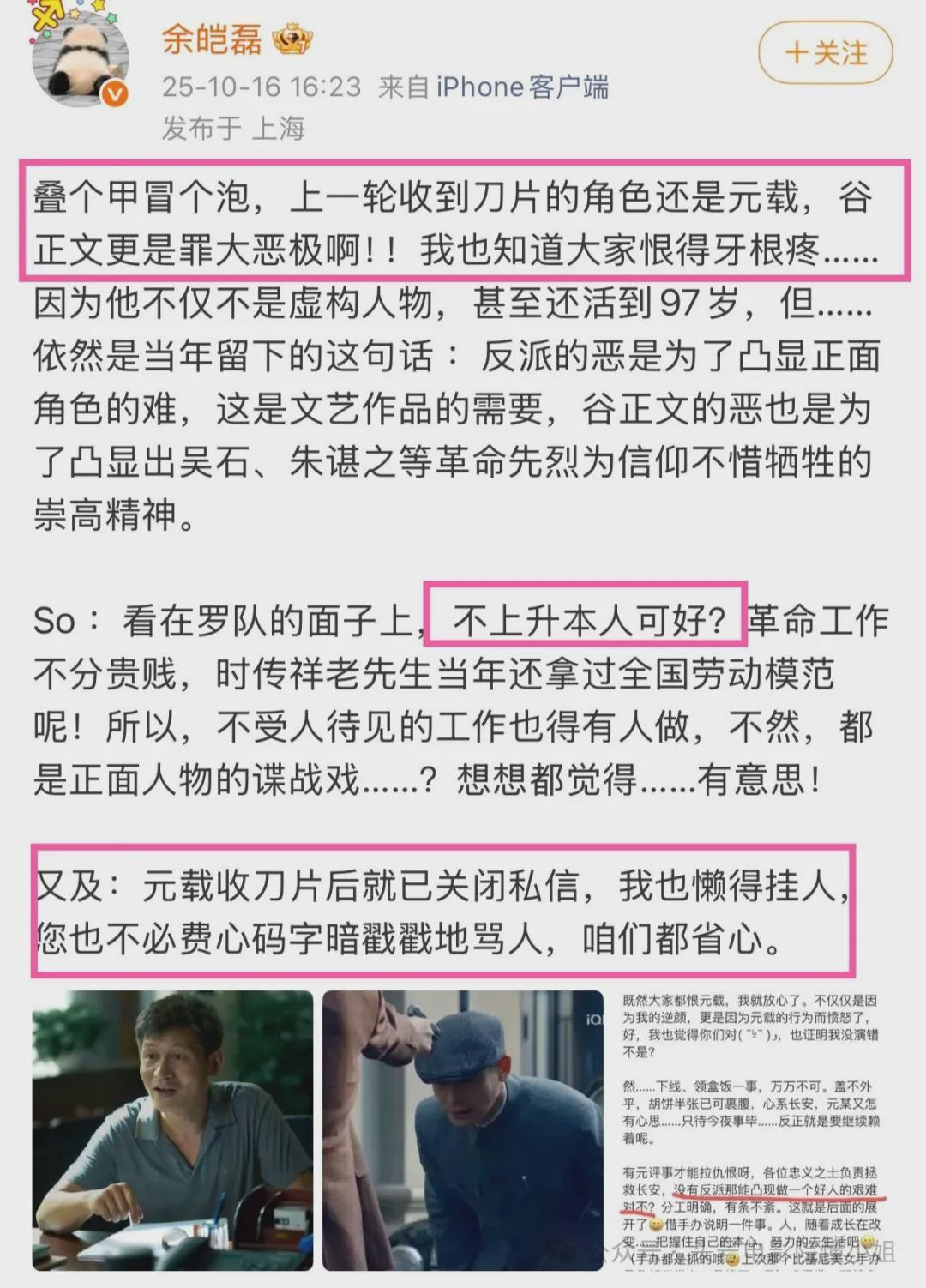The width and height of the screenshot is (926, 1288).
Task: View the photo of man at desk
Action: coord(172,1129)
